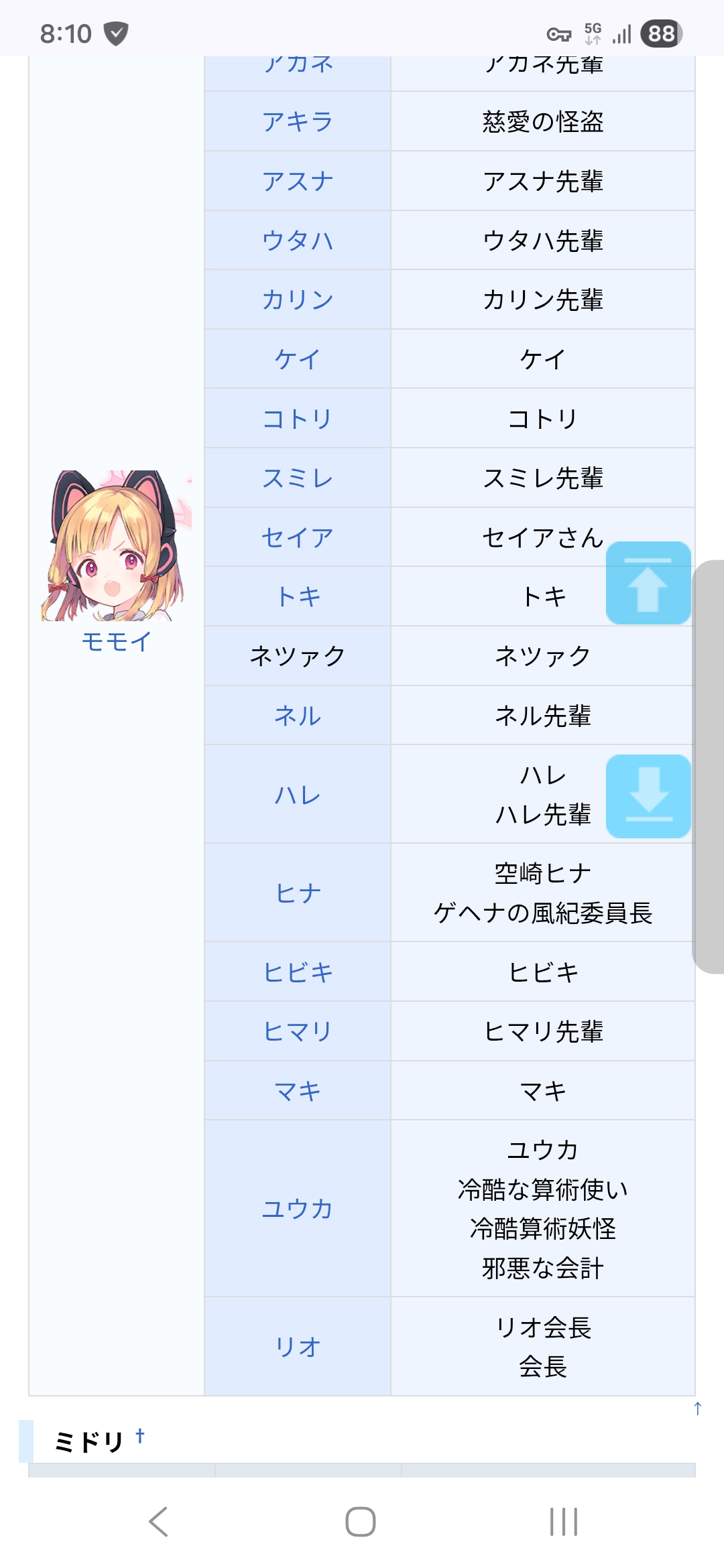Open the ヒナ character link
This screenshot has height=1568, width=724.
coord(298,893)
